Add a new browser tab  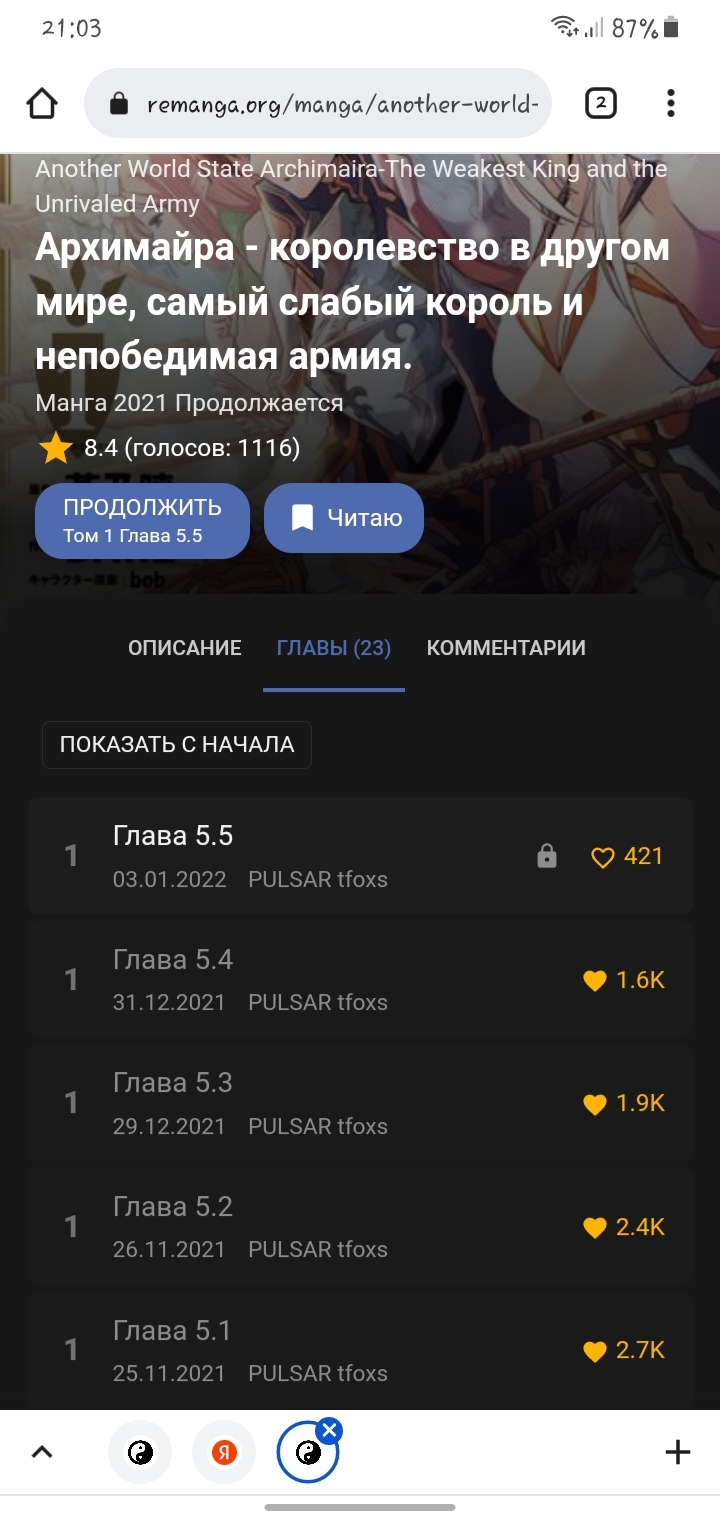[x=677, y=1452]
